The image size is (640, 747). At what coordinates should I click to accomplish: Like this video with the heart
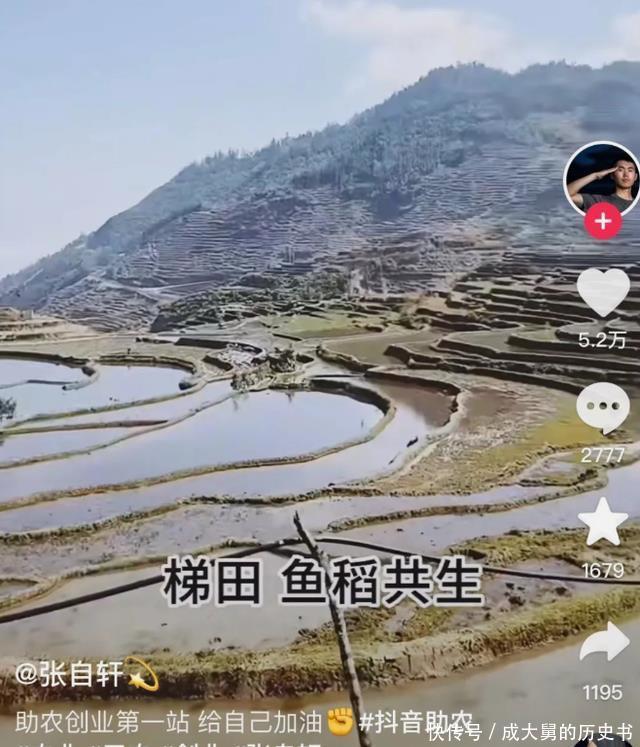603,291
